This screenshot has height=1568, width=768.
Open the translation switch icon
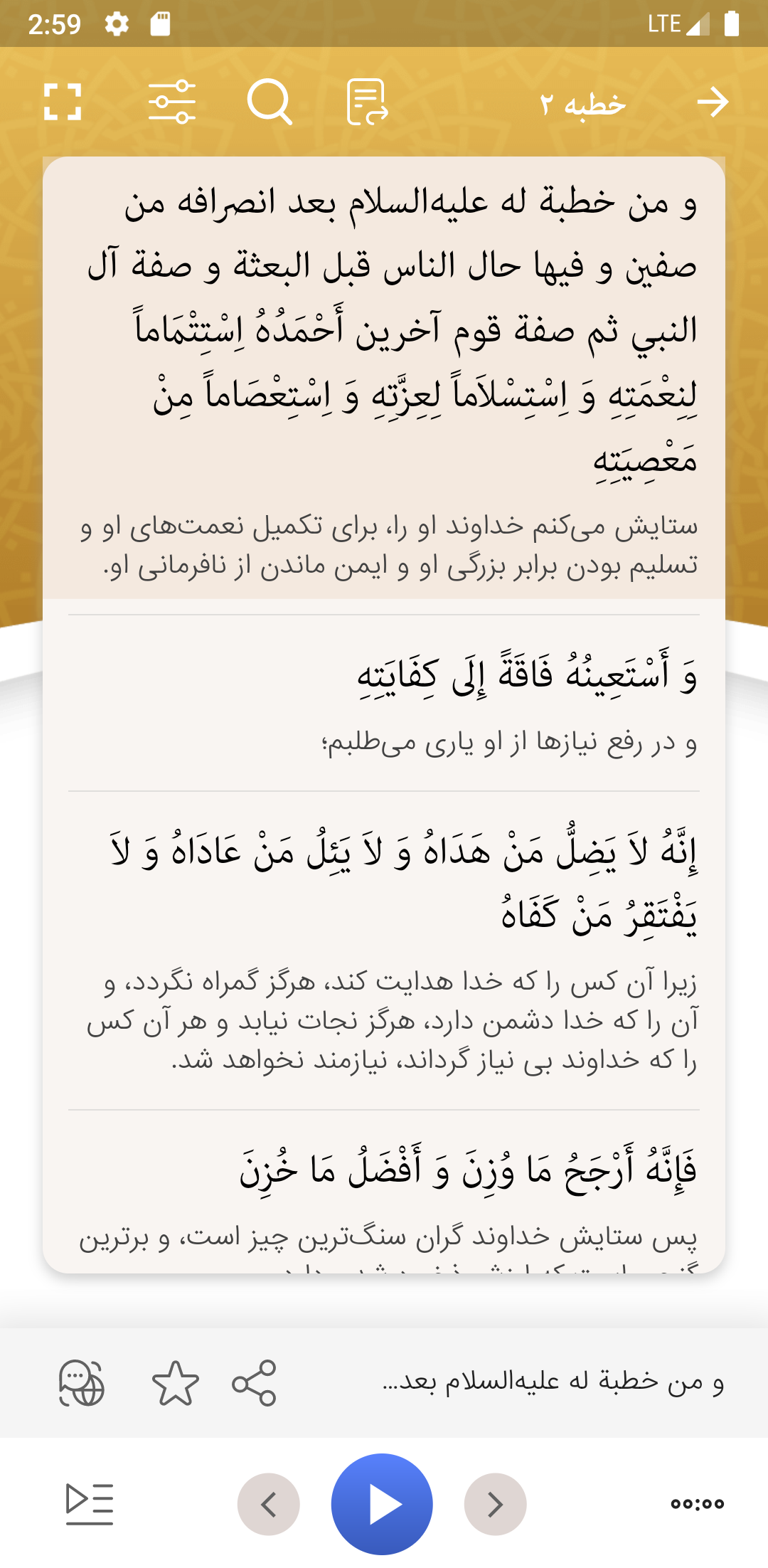coord(367,102)
